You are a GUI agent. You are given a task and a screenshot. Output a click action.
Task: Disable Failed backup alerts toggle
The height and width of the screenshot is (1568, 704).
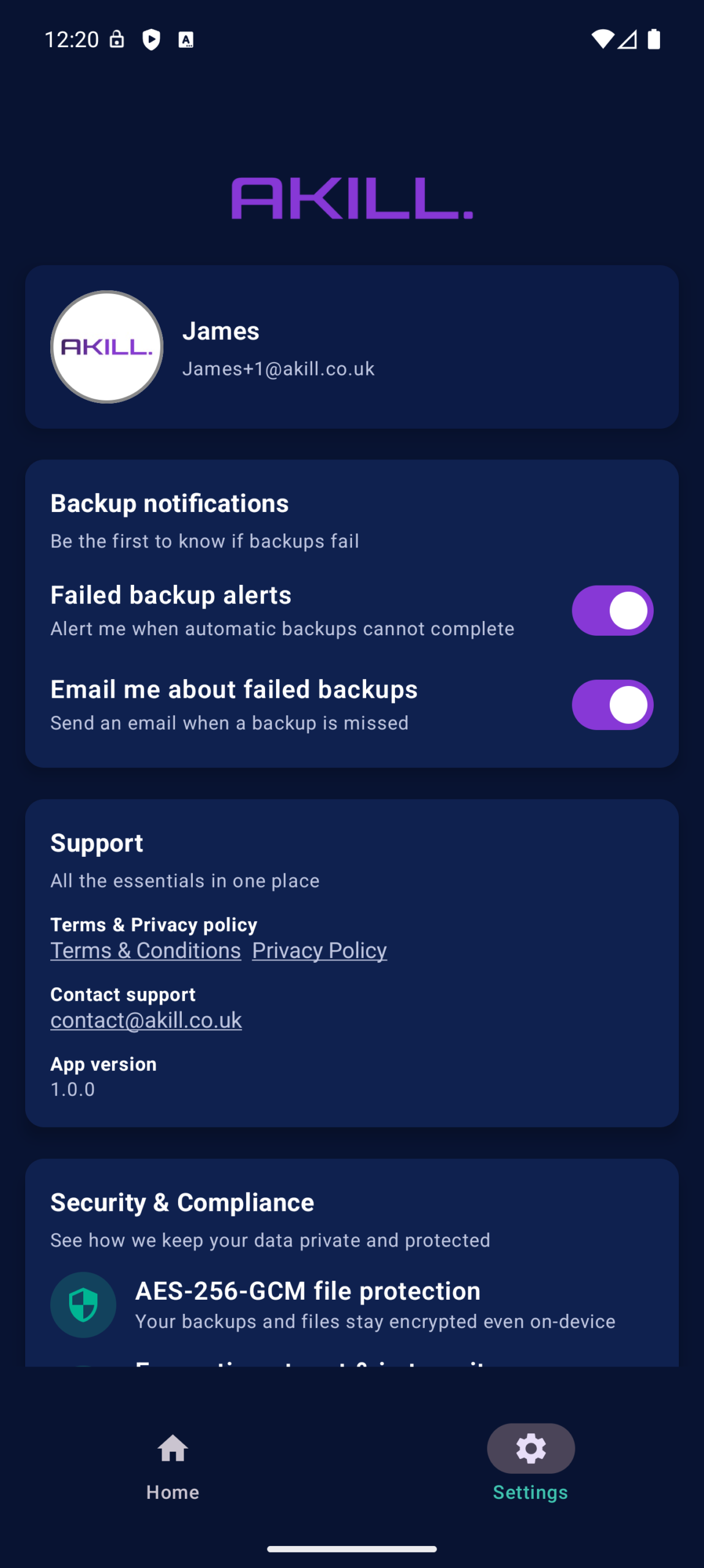pyautogui.click(x=612, y=611)
